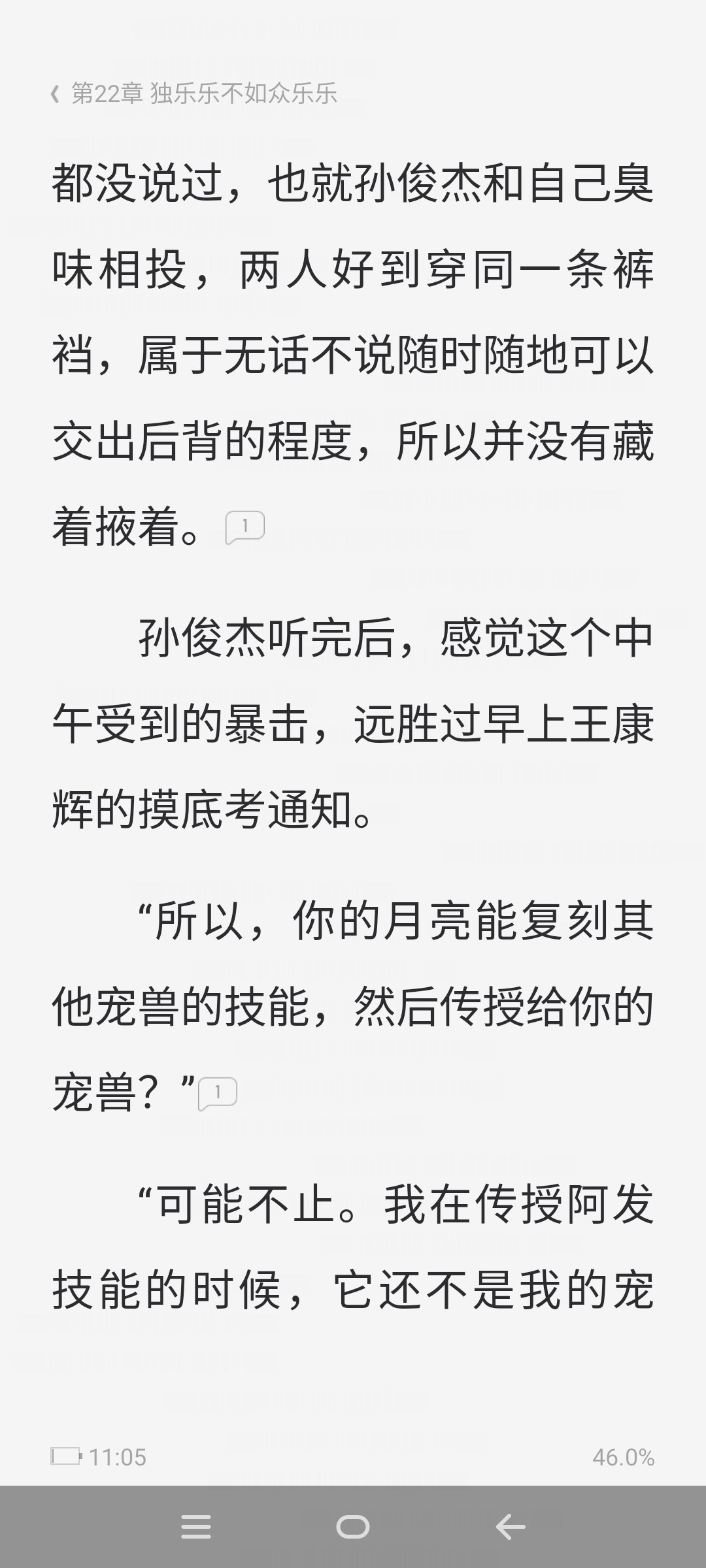Tap the system back arrow
The height and width of the screenshot is (1568, 706).
pyautogui.click(x=511, y=1527)
